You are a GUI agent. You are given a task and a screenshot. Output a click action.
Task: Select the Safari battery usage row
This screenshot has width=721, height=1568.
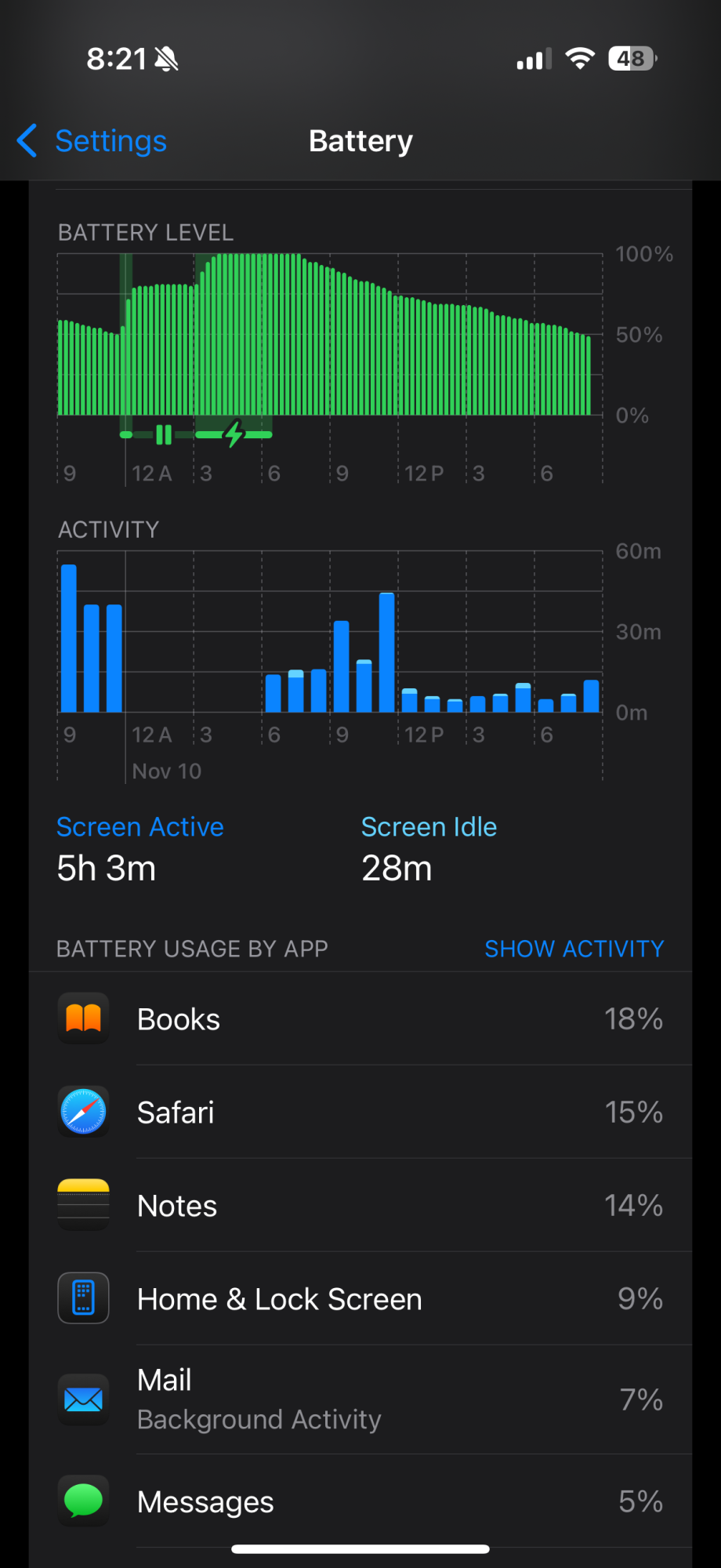pyautogui.click(x=360, y=1112)
